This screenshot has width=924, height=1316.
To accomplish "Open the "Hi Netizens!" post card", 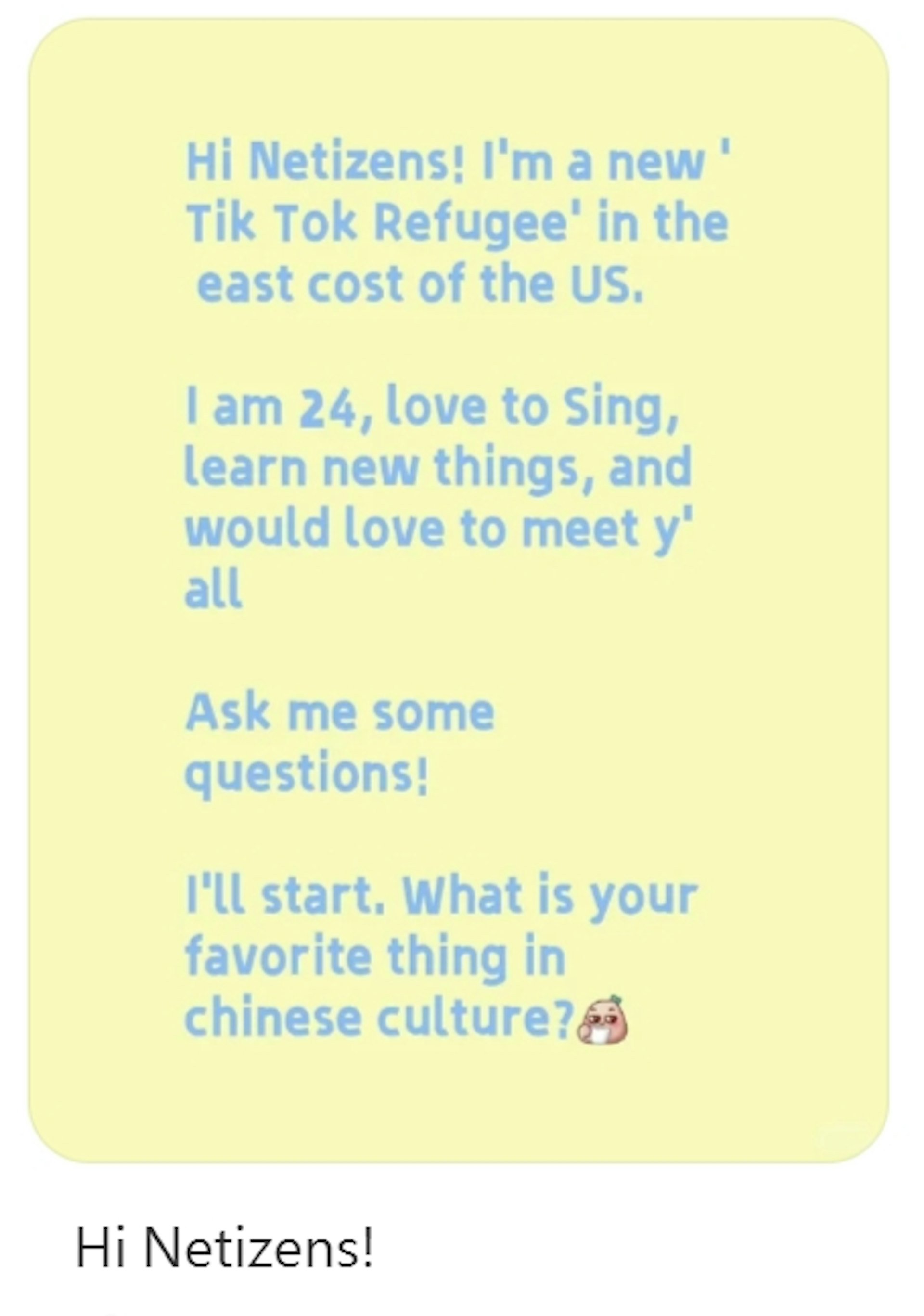I will tap(459, 590).
